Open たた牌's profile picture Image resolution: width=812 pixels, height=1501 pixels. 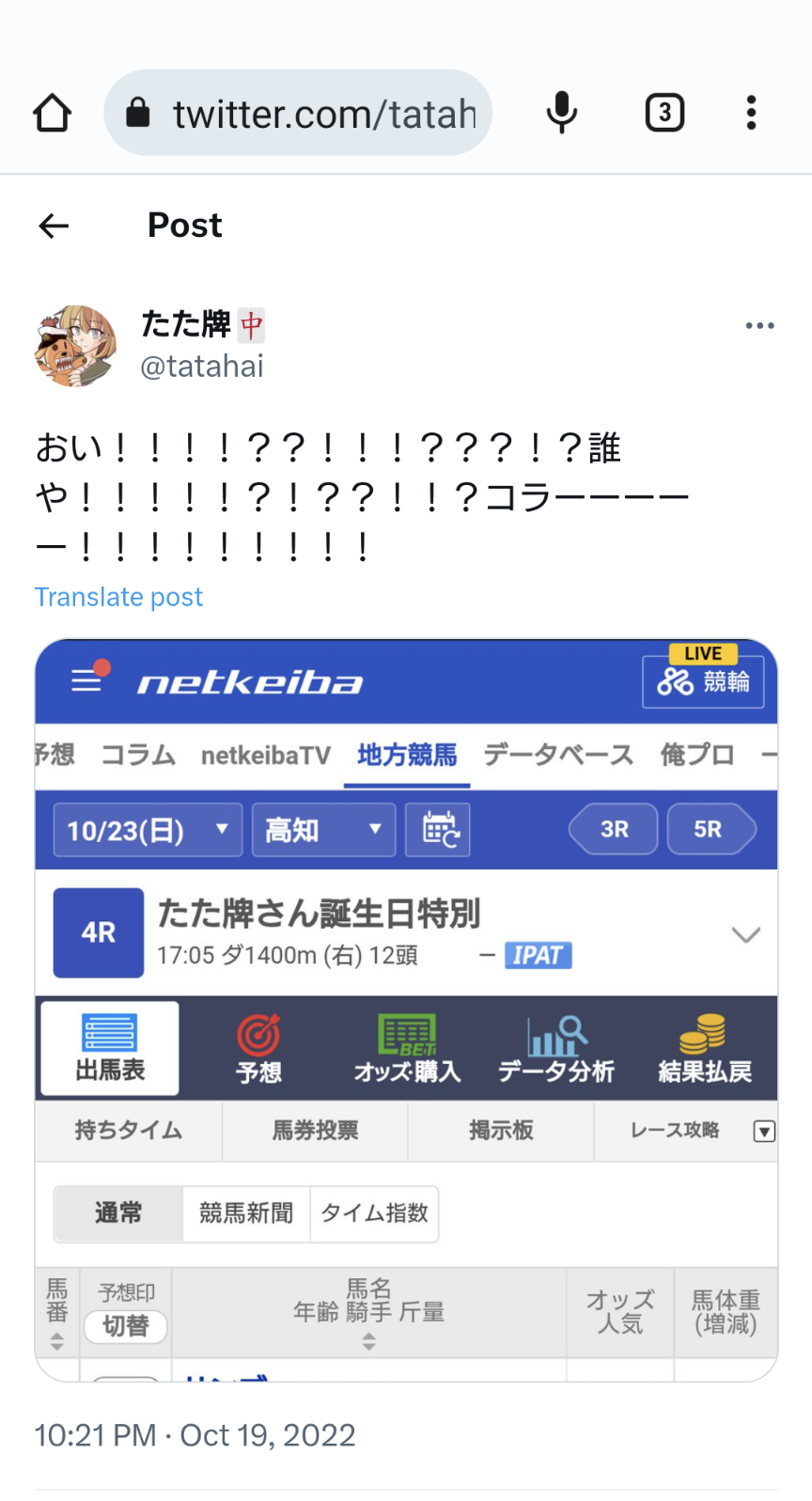coord(76,345)
